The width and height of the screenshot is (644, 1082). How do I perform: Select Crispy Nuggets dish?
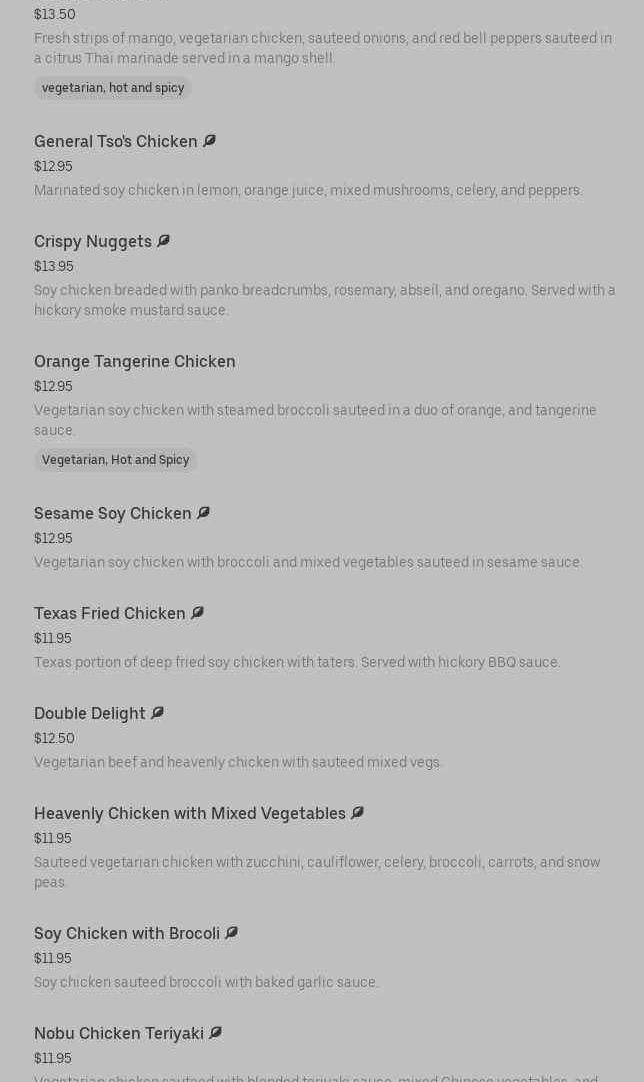pos(93,241)
